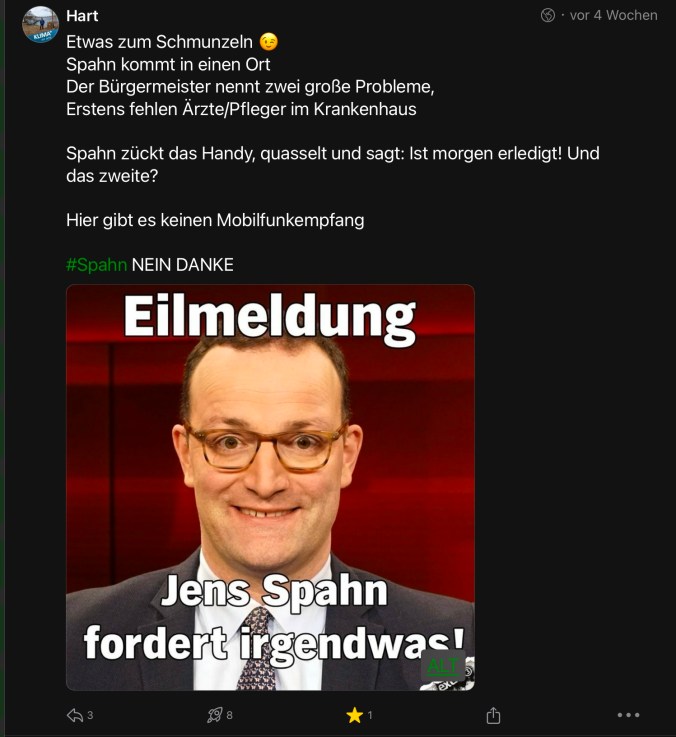Open Hart's profile avatar
Image resolution: width=676 pixels, height=737 pixels.
tap(41, 25)
